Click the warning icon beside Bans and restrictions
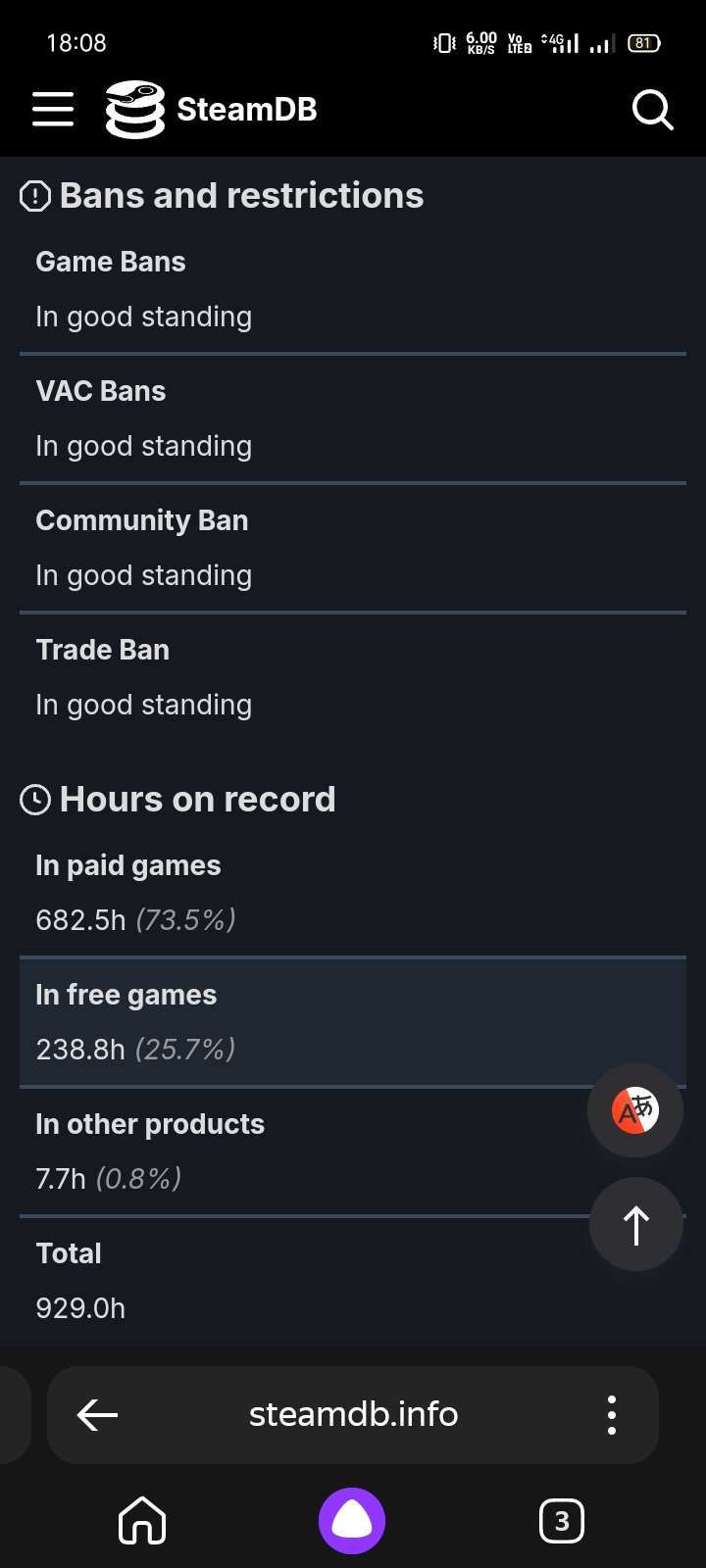 33,196
